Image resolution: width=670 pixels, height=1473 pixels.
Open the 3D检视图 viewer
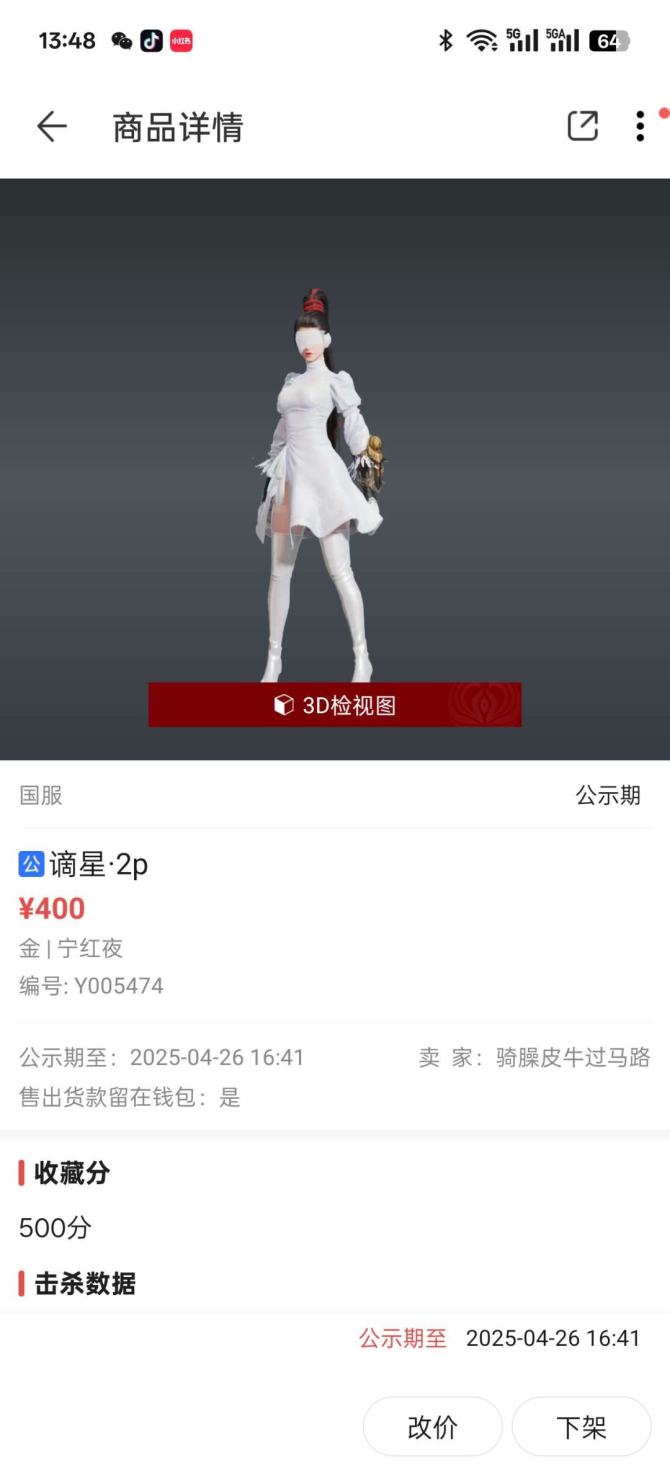point(335,705)
